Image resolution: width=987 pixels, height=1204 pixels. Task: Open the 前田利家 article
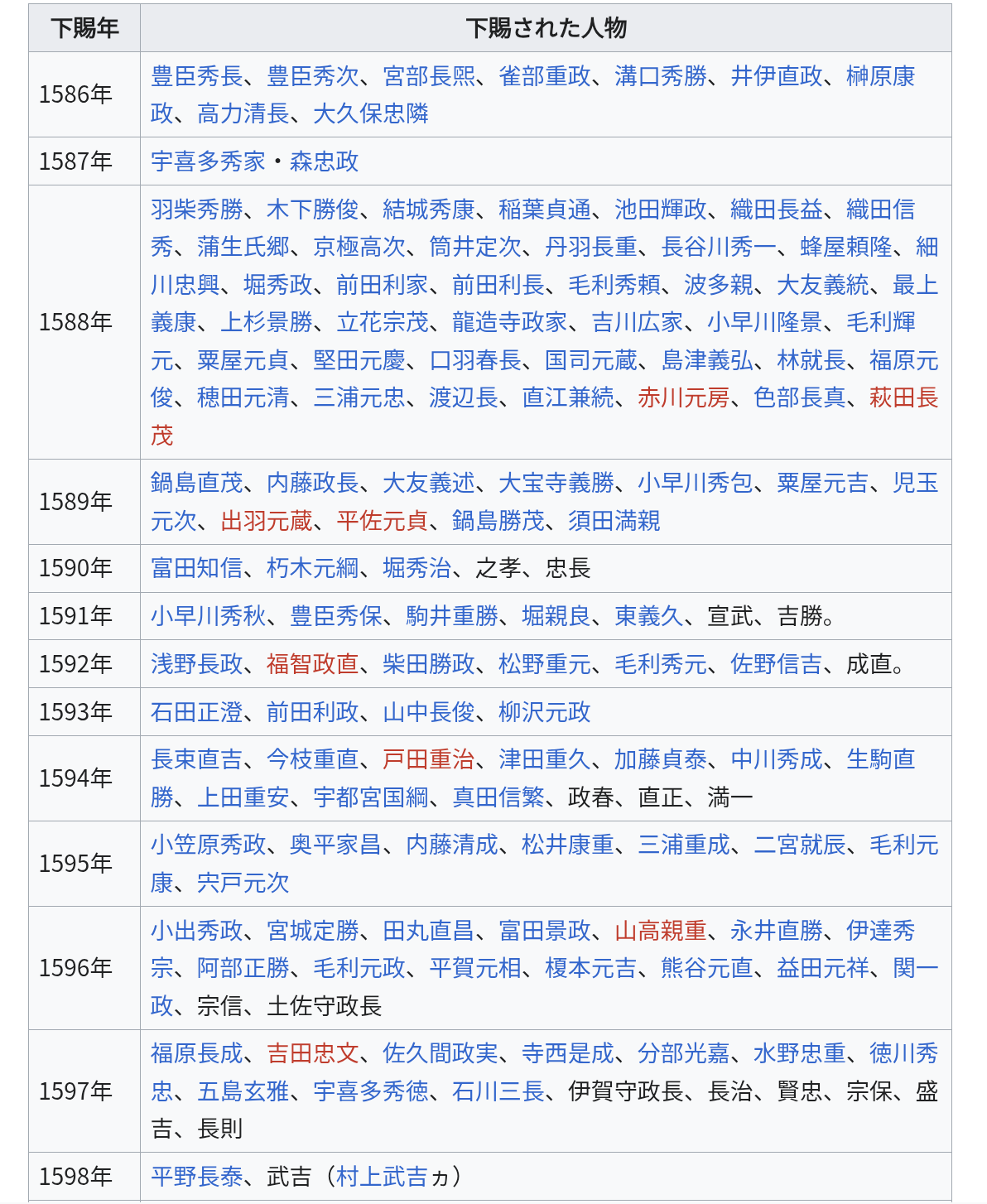pos(382,285)
